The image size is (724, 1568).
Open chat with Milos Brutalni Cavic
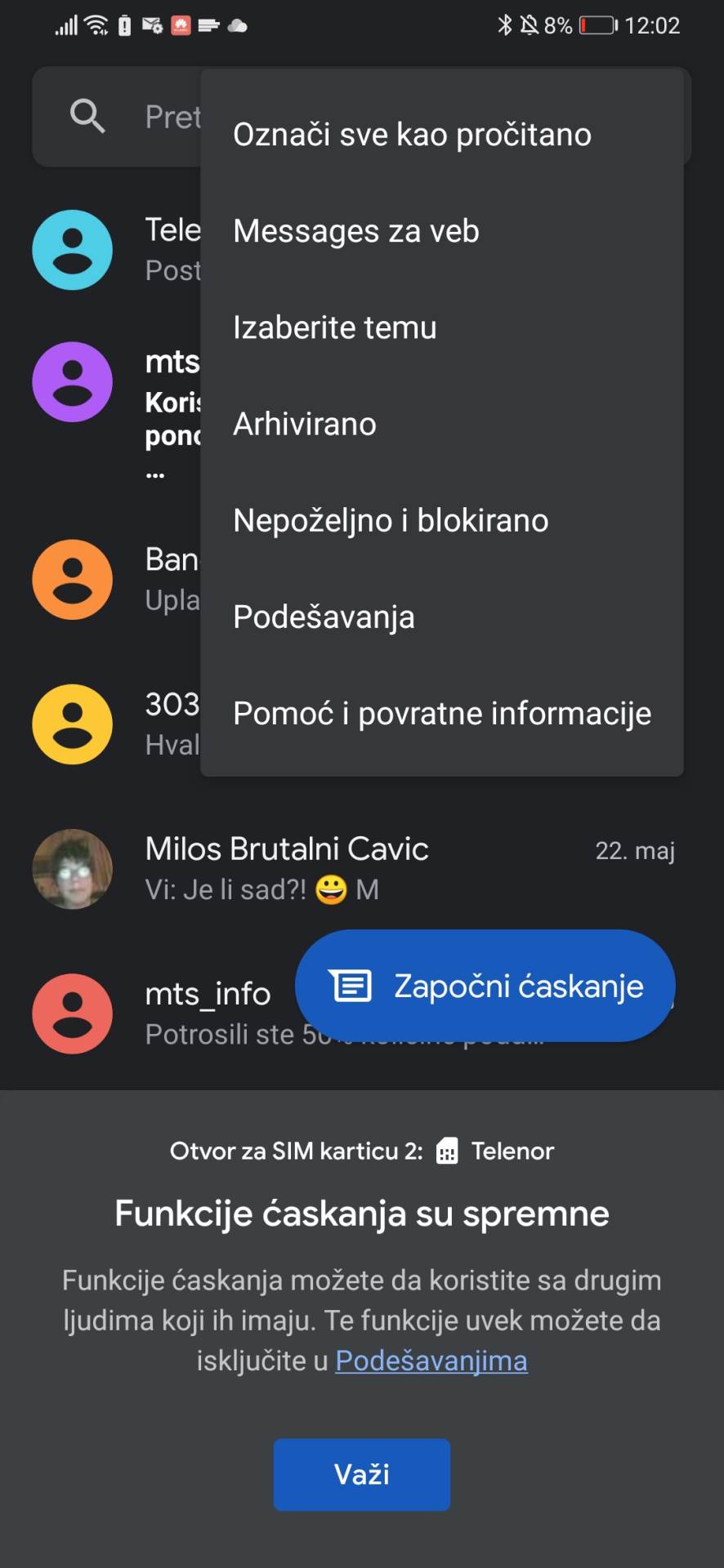(x=286, y=868)
